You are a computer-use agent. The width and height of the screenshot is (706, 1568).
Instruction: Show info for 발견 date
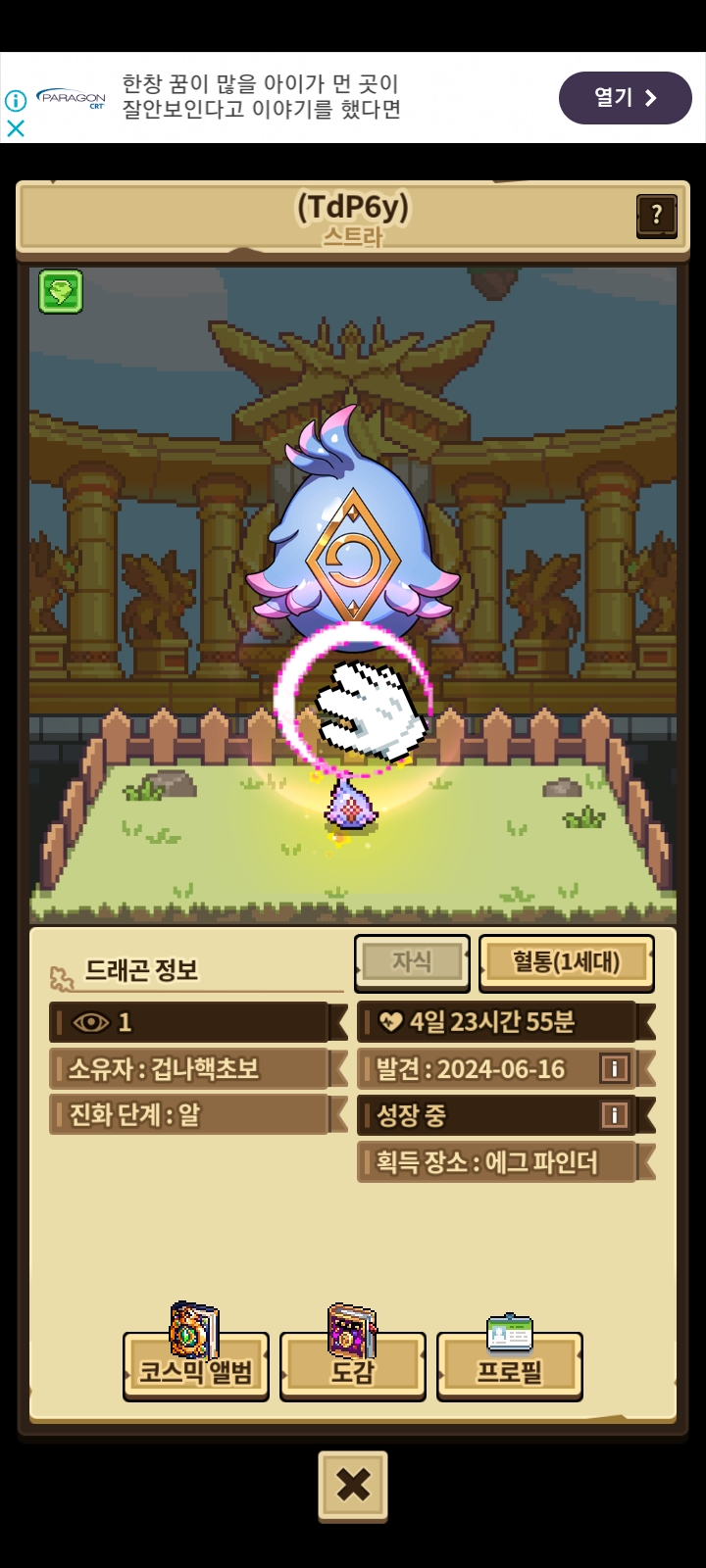pyautogui.click(x=614, y=1068)
